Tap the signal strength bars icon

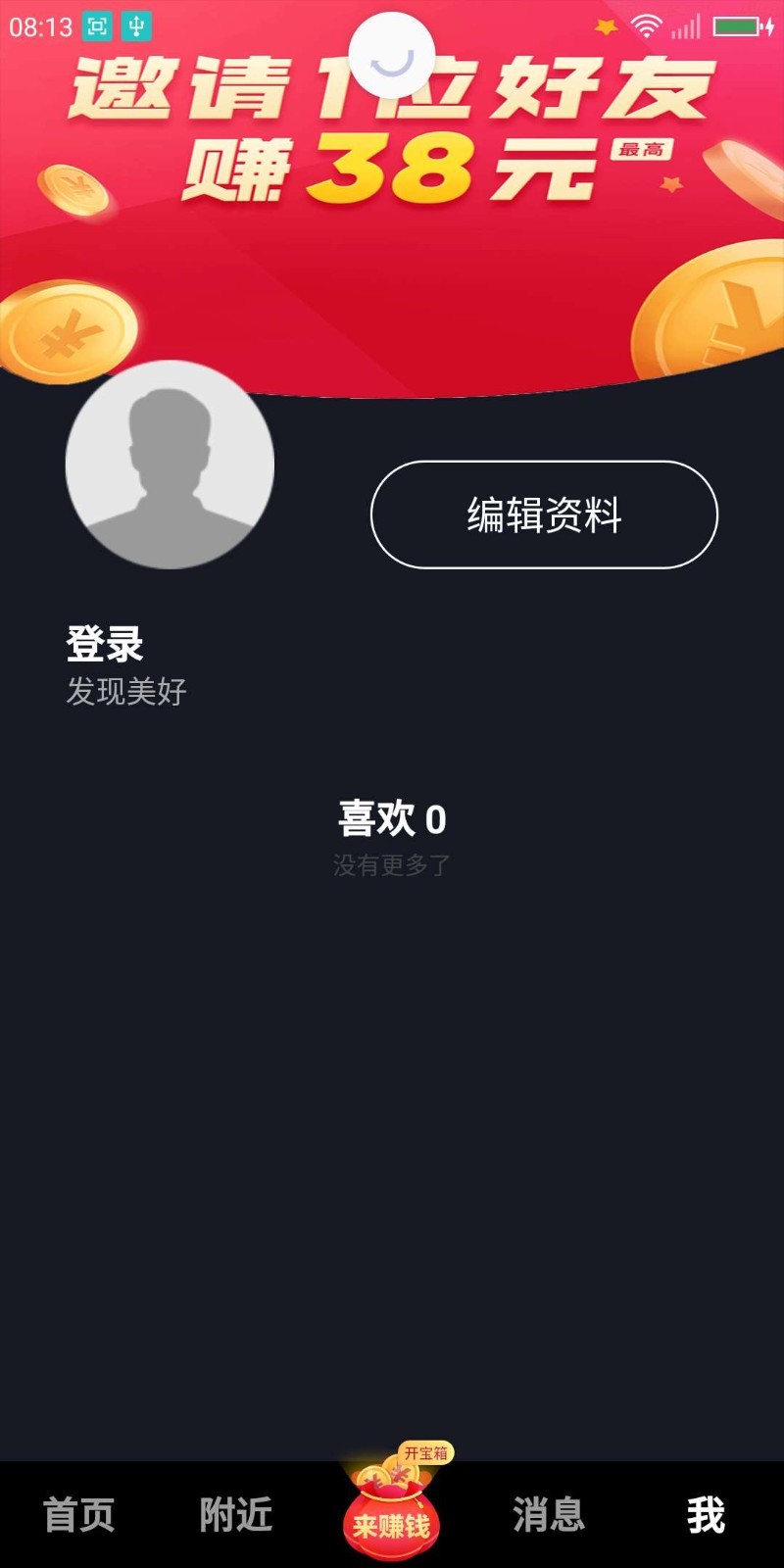[x=686, y=26]
